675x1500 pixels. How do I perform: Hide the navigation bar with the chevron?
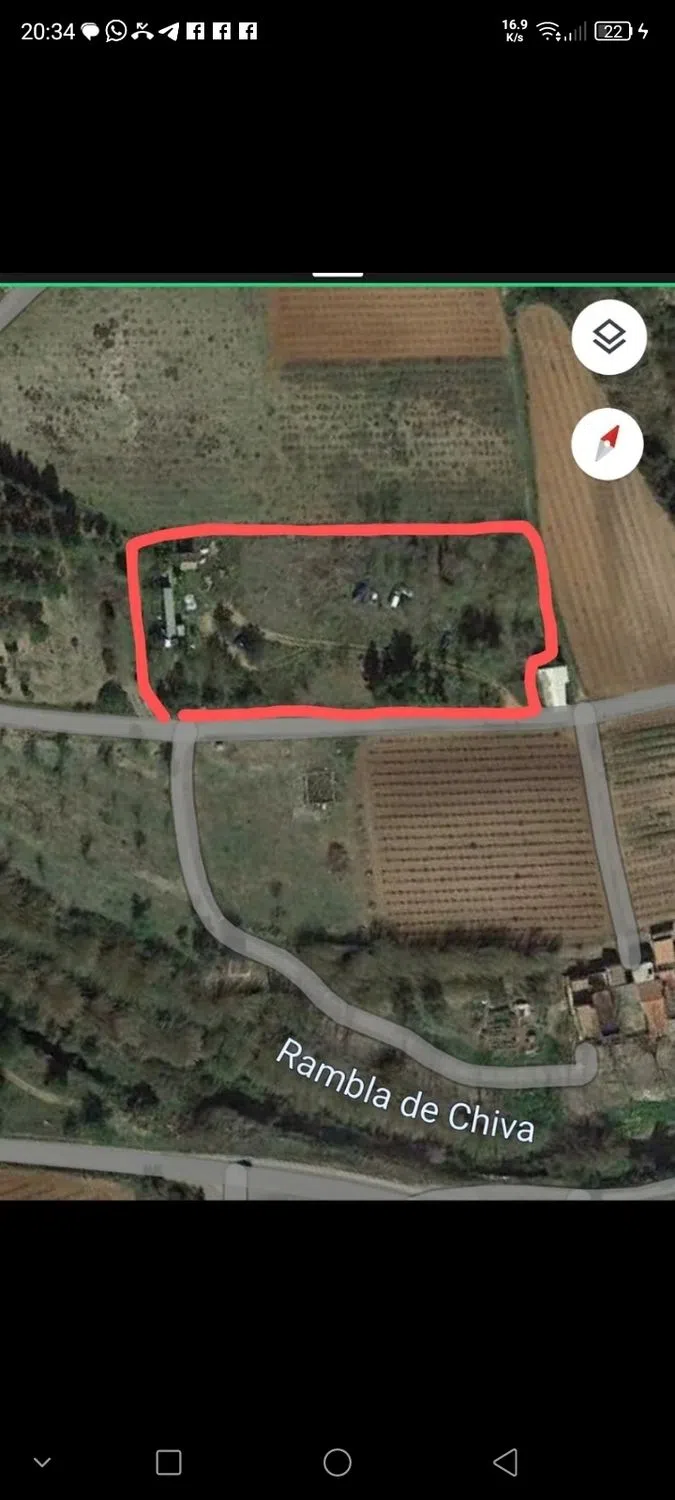click(42, 1462)
